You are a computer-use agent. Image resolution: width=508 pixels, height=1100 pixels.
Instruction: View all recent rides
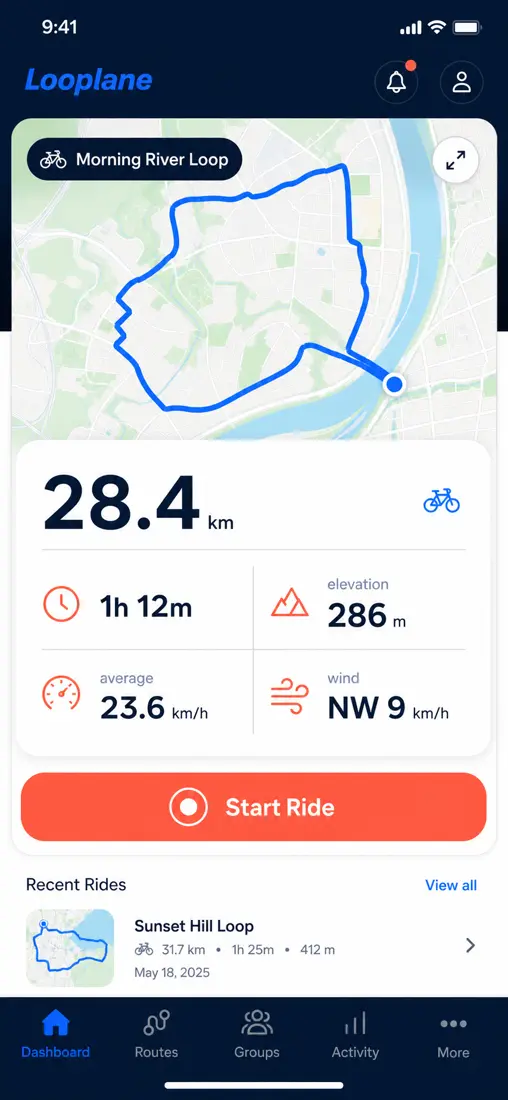pos(451,885)
